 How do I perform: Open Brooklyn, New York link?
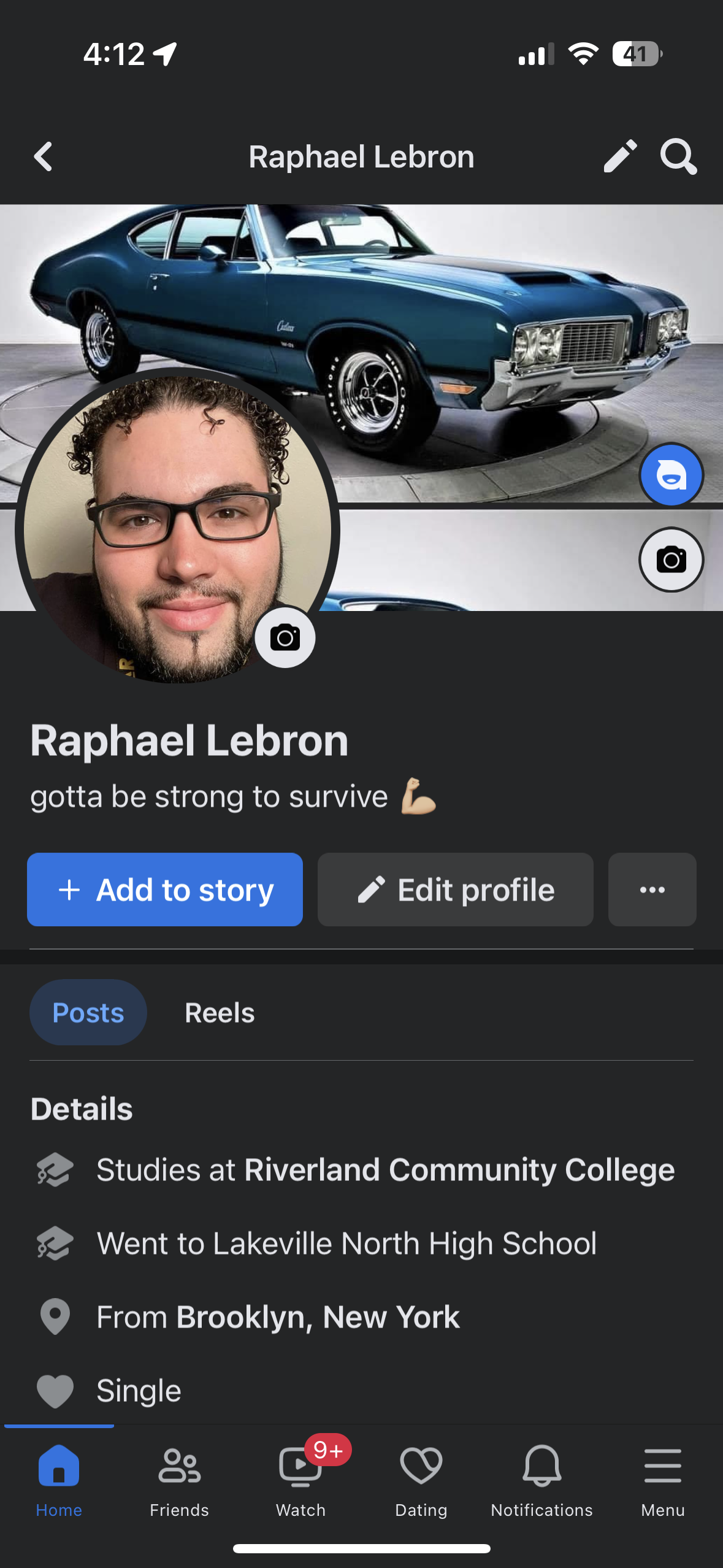click(318, 1316)
